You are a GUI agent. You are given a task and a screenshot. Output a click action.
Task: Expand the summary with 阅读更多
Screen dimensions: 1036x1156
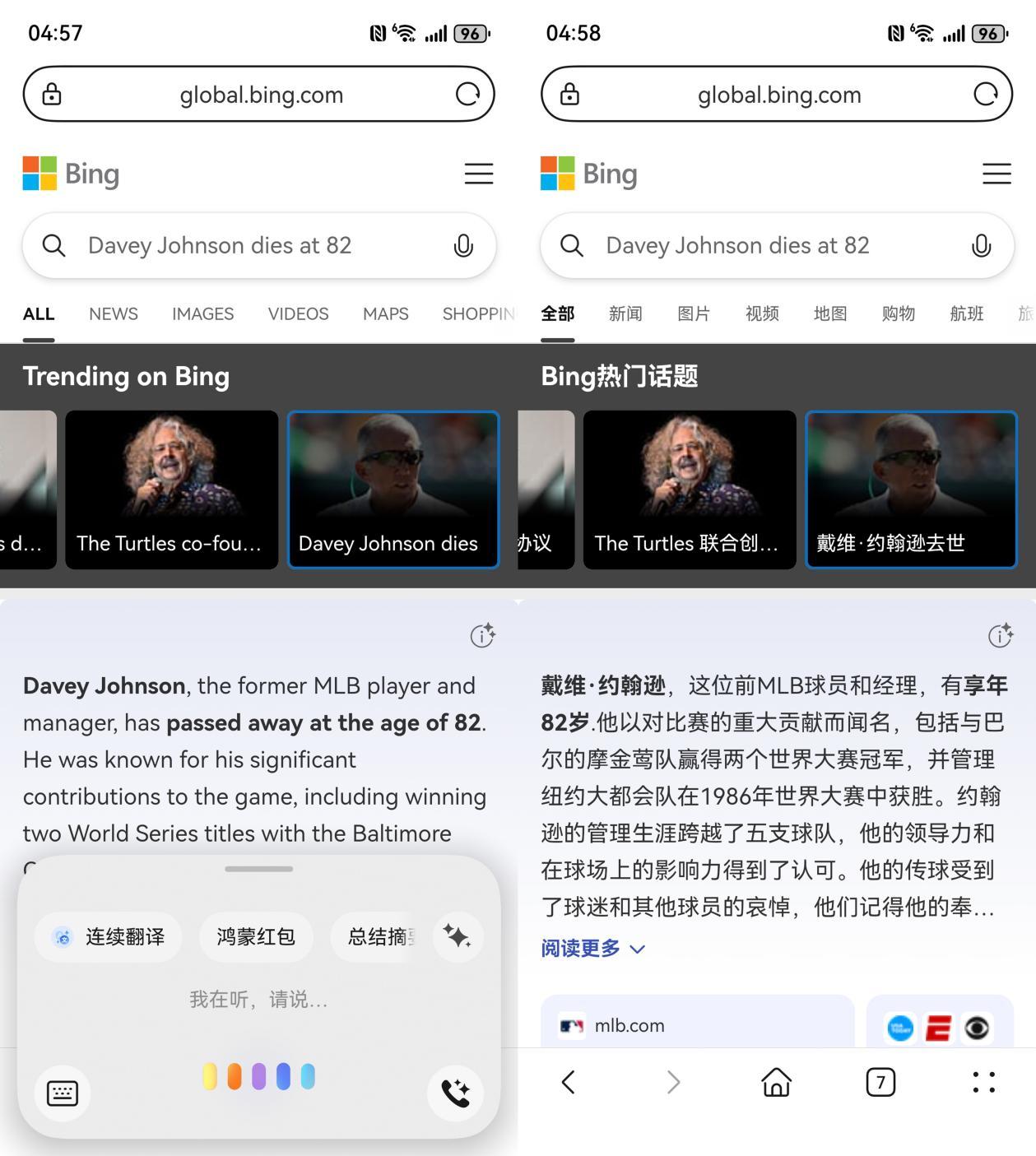pos(592,949)
